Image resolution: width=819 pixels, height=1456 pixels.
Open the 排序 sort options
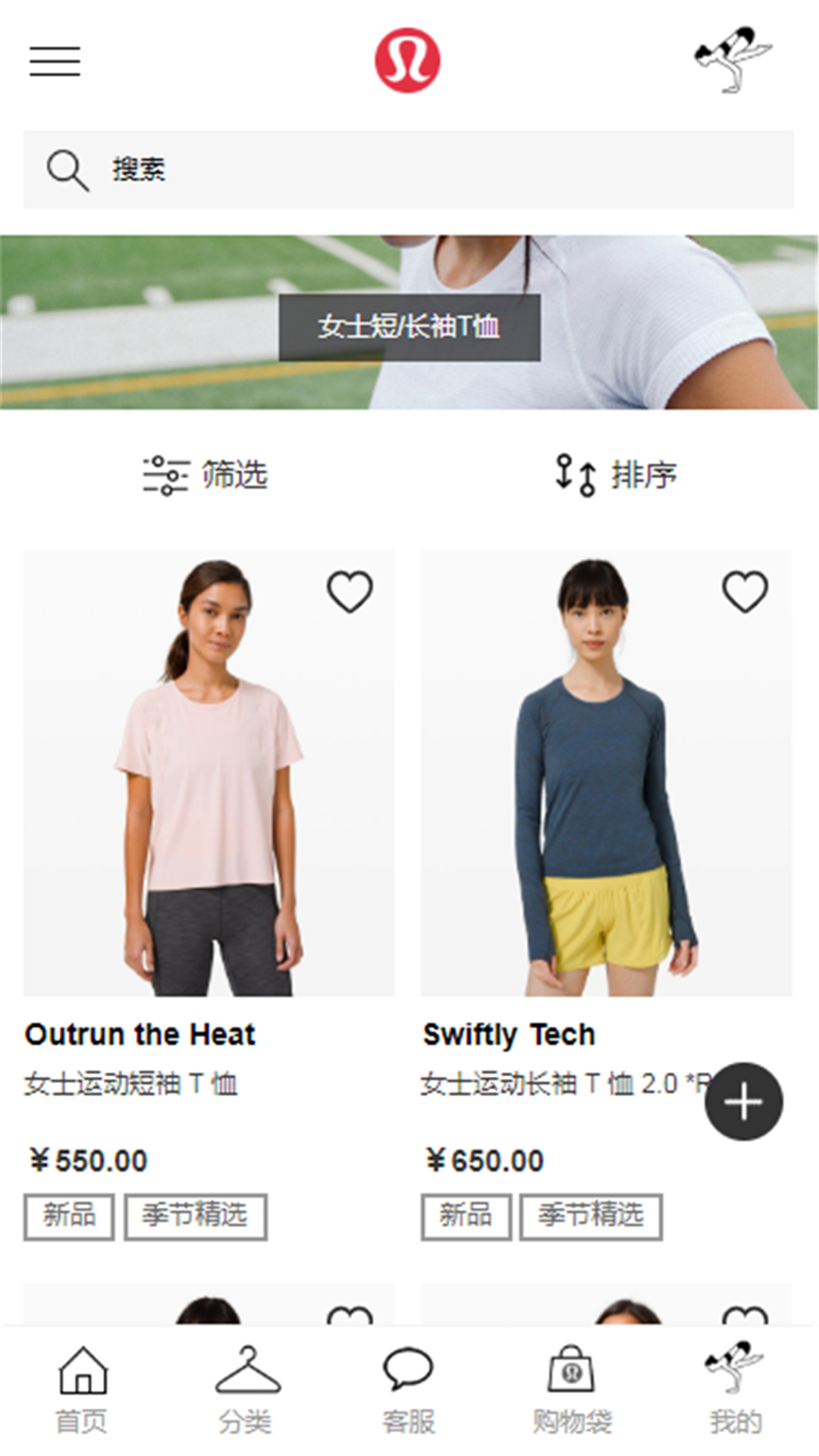615,475
